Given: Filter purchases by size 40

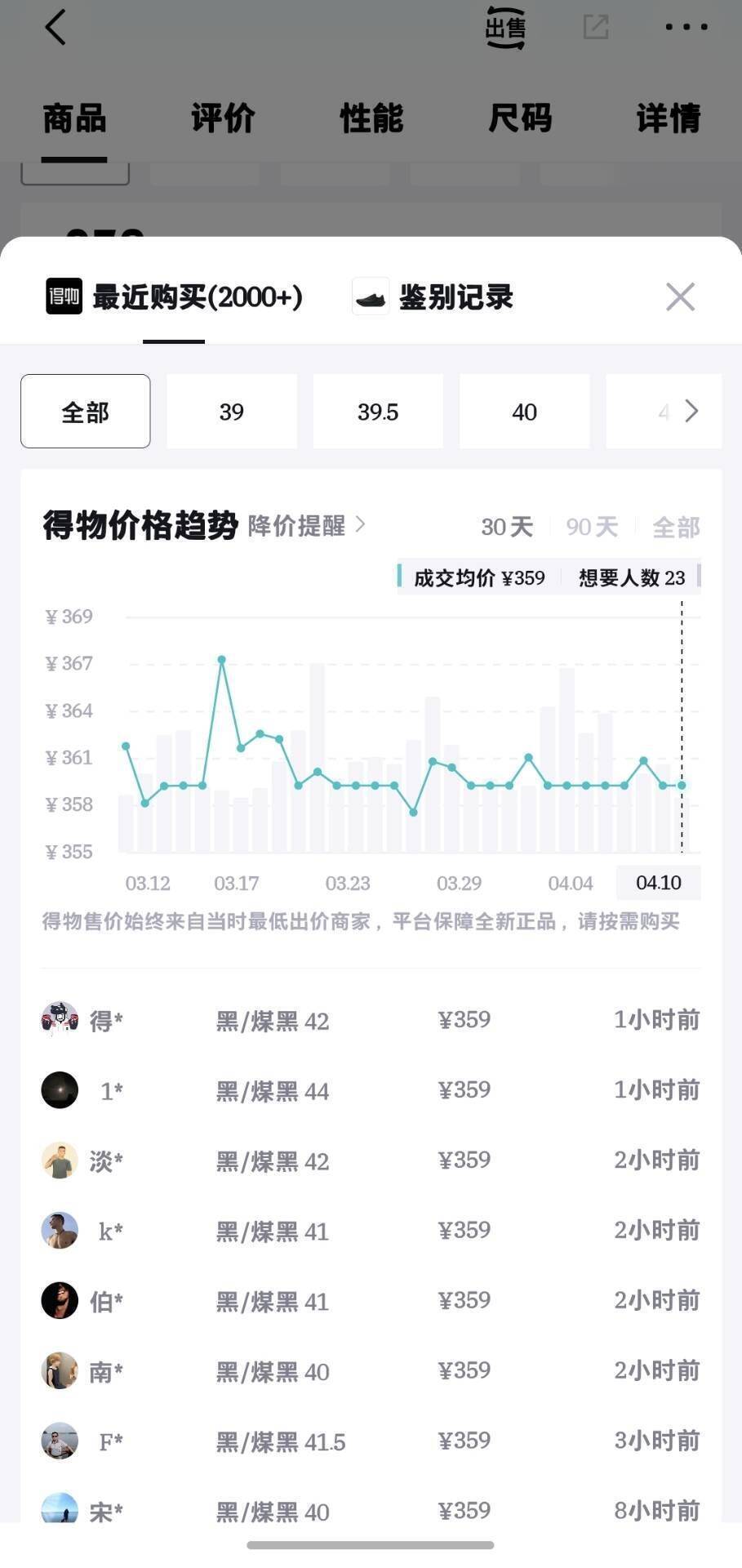Looking at the screenshot, I should point(524,412).
